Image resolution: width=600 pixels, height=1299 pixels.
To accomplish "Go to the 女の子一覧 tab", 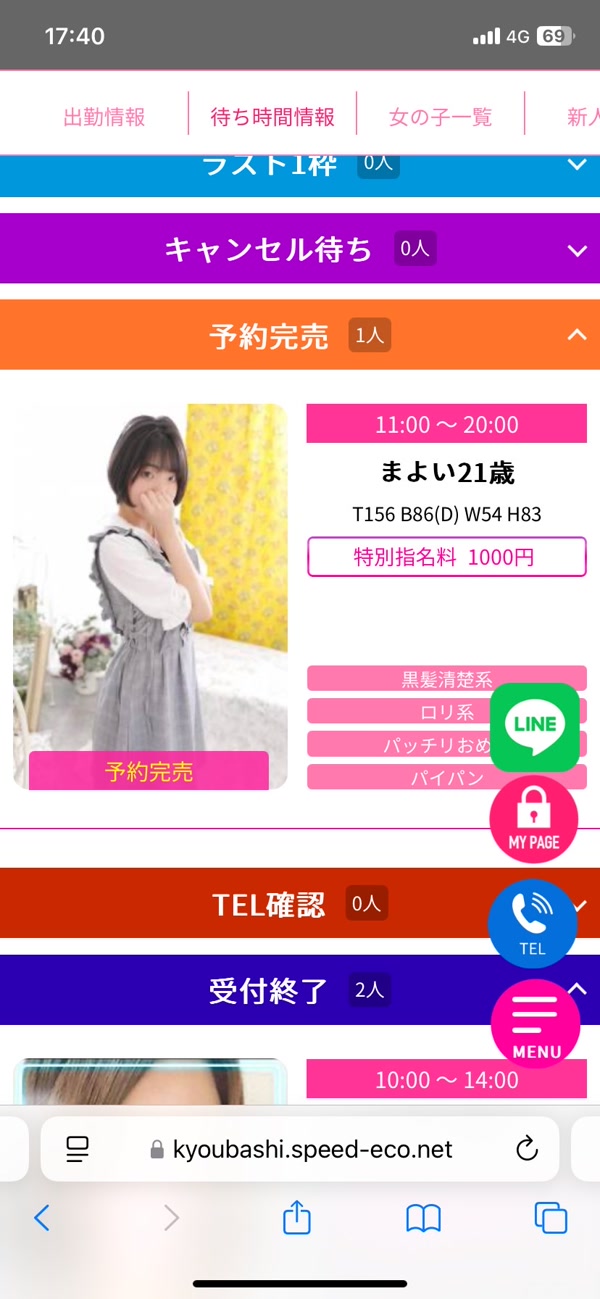I will 440,117.
